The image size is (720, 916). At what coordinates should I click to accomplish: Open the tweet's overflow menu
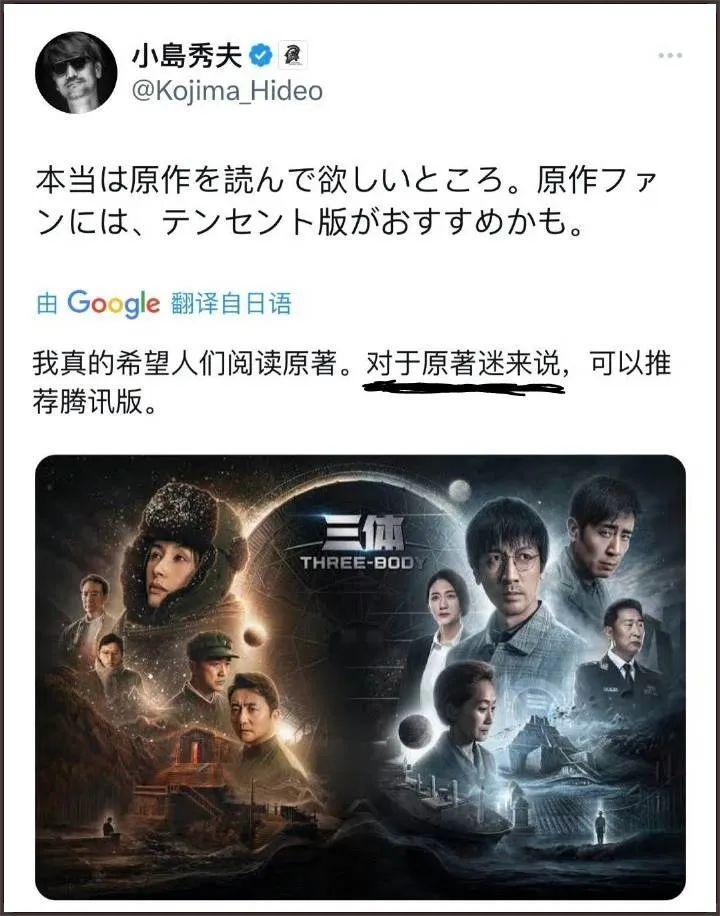pyautogui.click(x=670, y=55)
